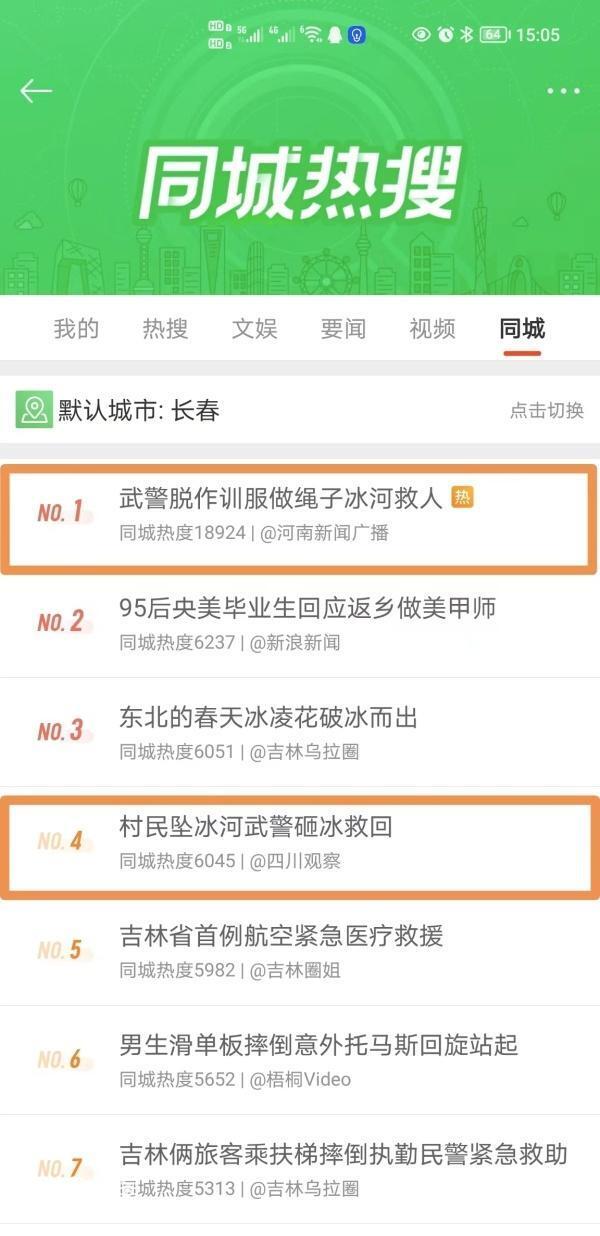600x1236 pixels.
Task: Select the 同城 tab
Action: (x=522, y=329)
